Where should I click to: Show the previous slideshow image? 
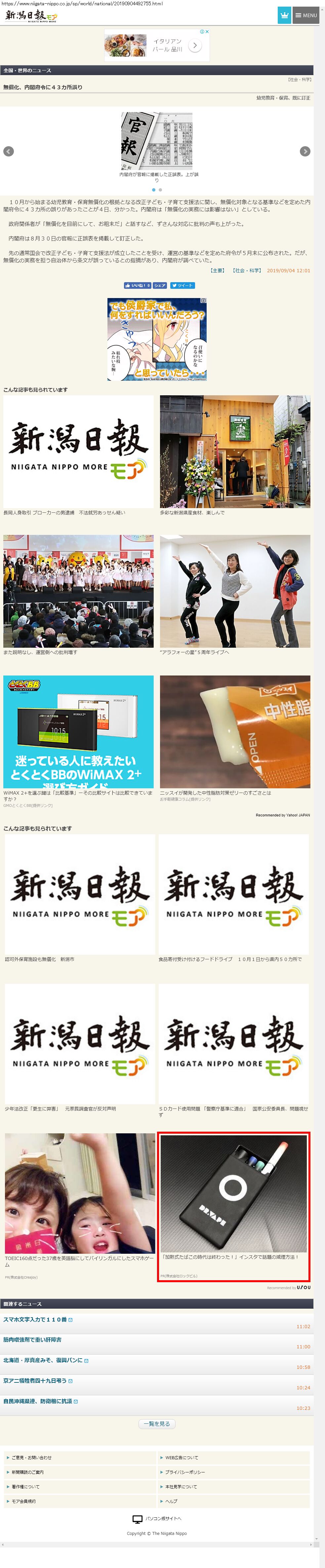(x=9, y=152)
